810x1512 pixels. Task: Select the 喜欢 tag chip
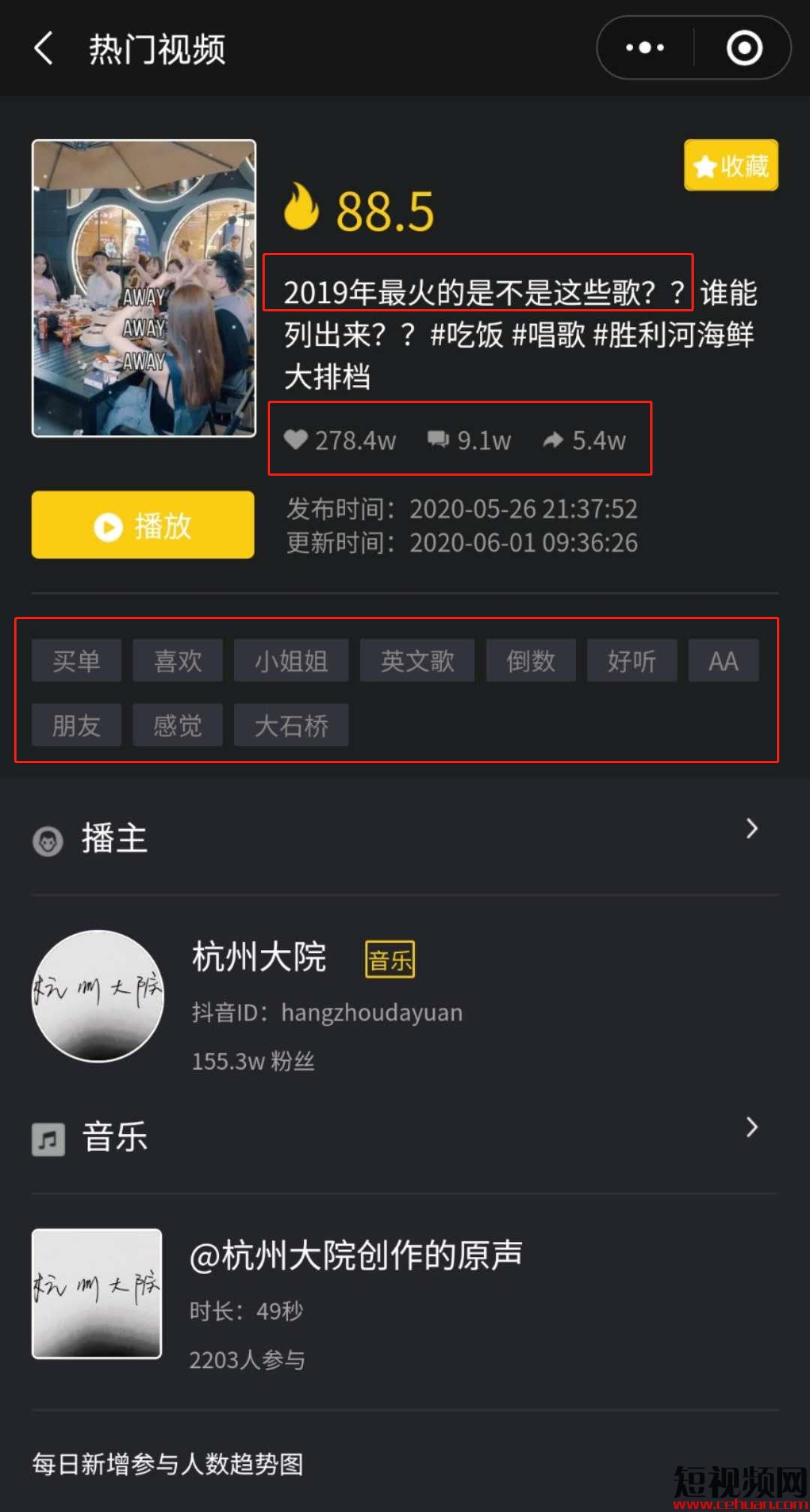(178, 661)
